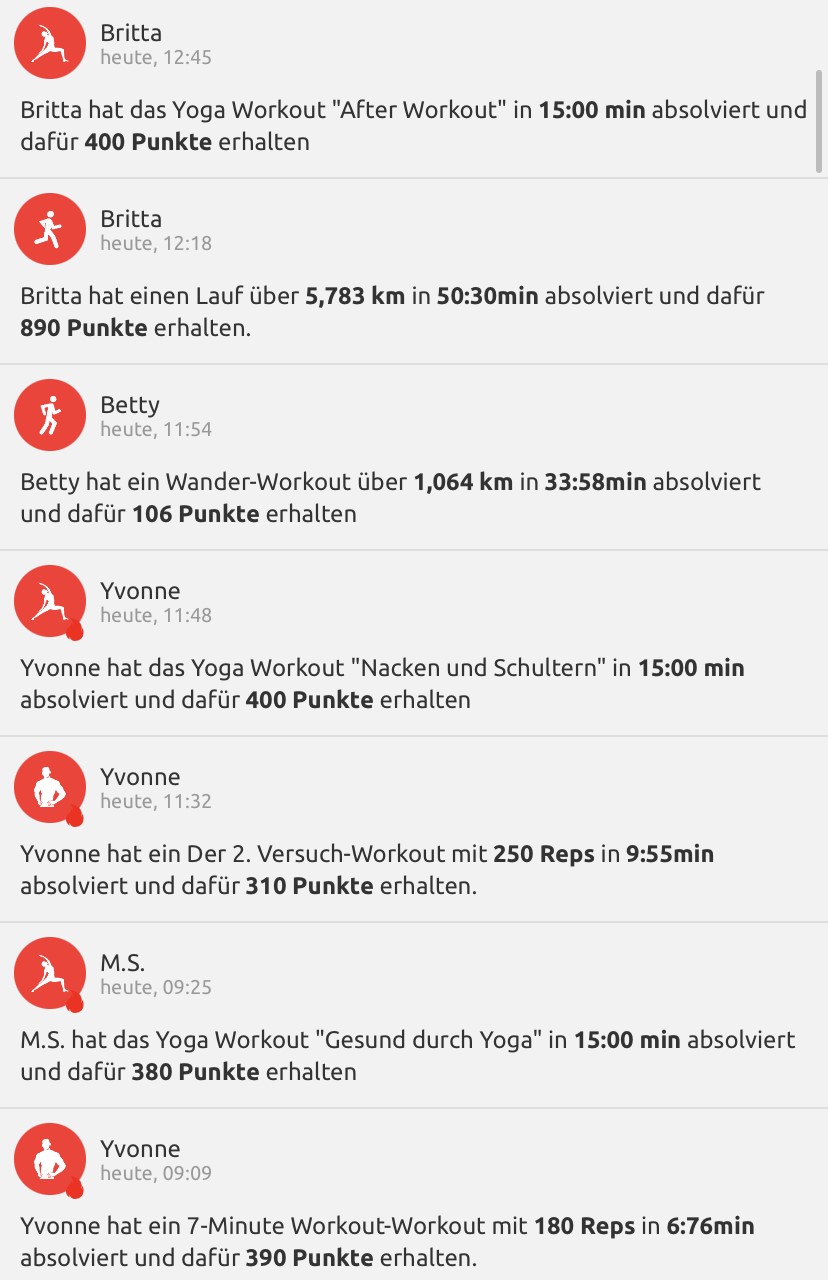View Britta's 5,783 km run activity
The width and height of the screenshot is (828, 1280).
(x=413, y=311)
